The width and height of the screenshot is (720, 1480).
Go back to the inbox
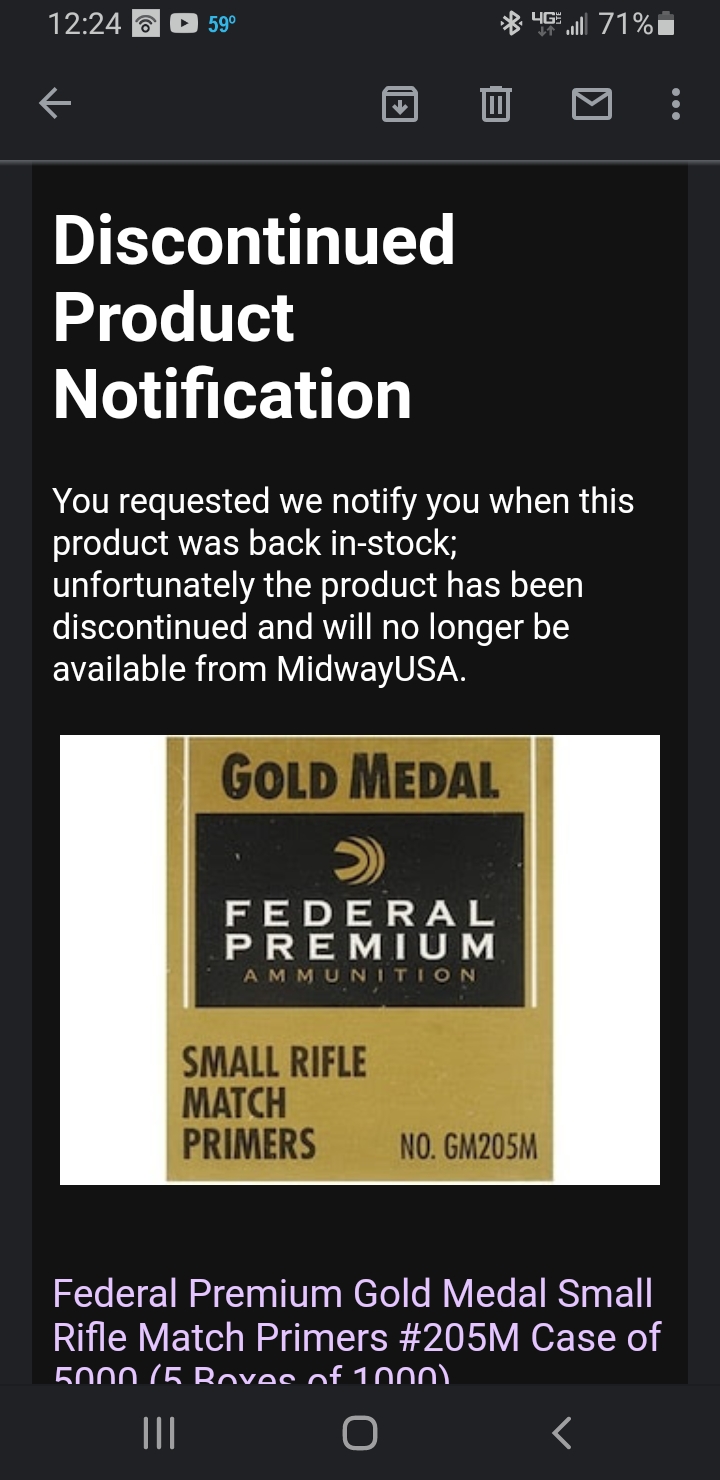pos(55,103)
